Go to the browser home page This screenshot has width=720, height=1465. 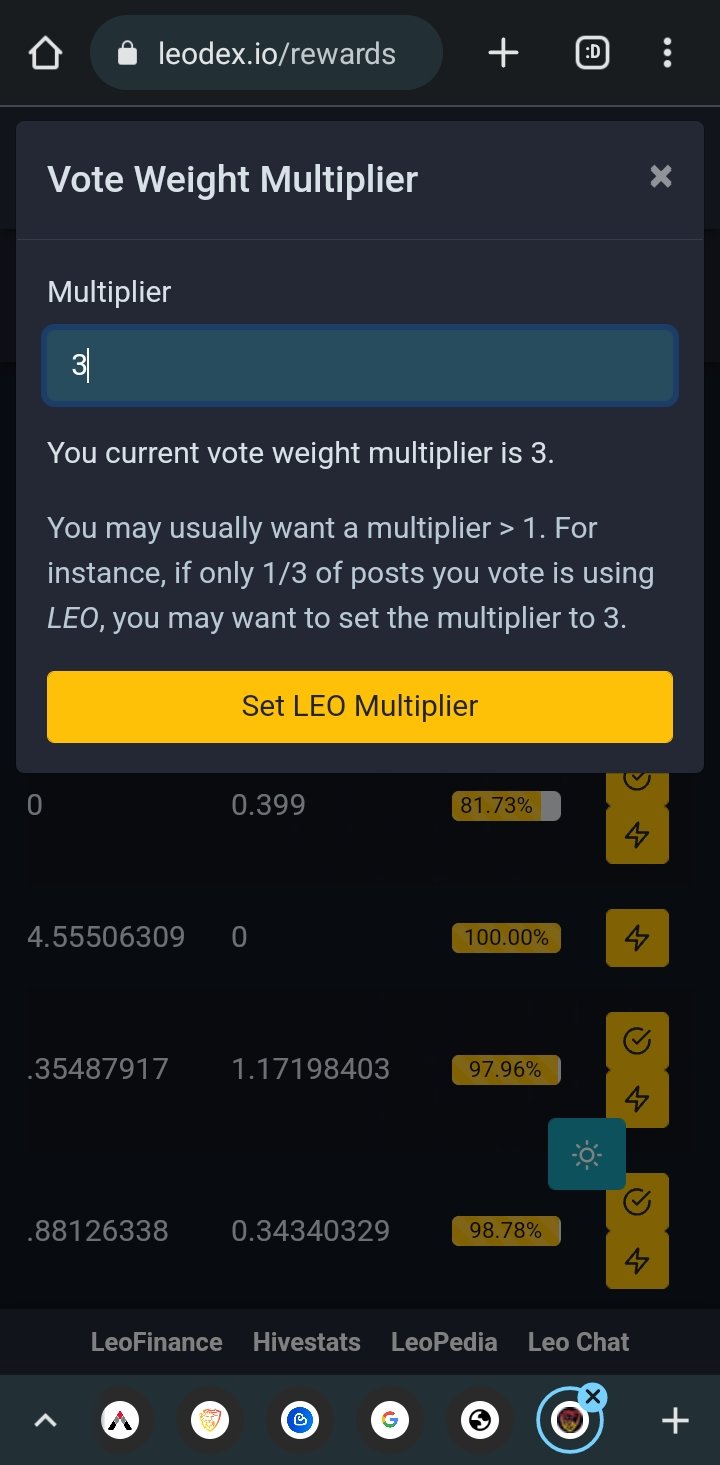pyautogui.click(x=45, y=53)
